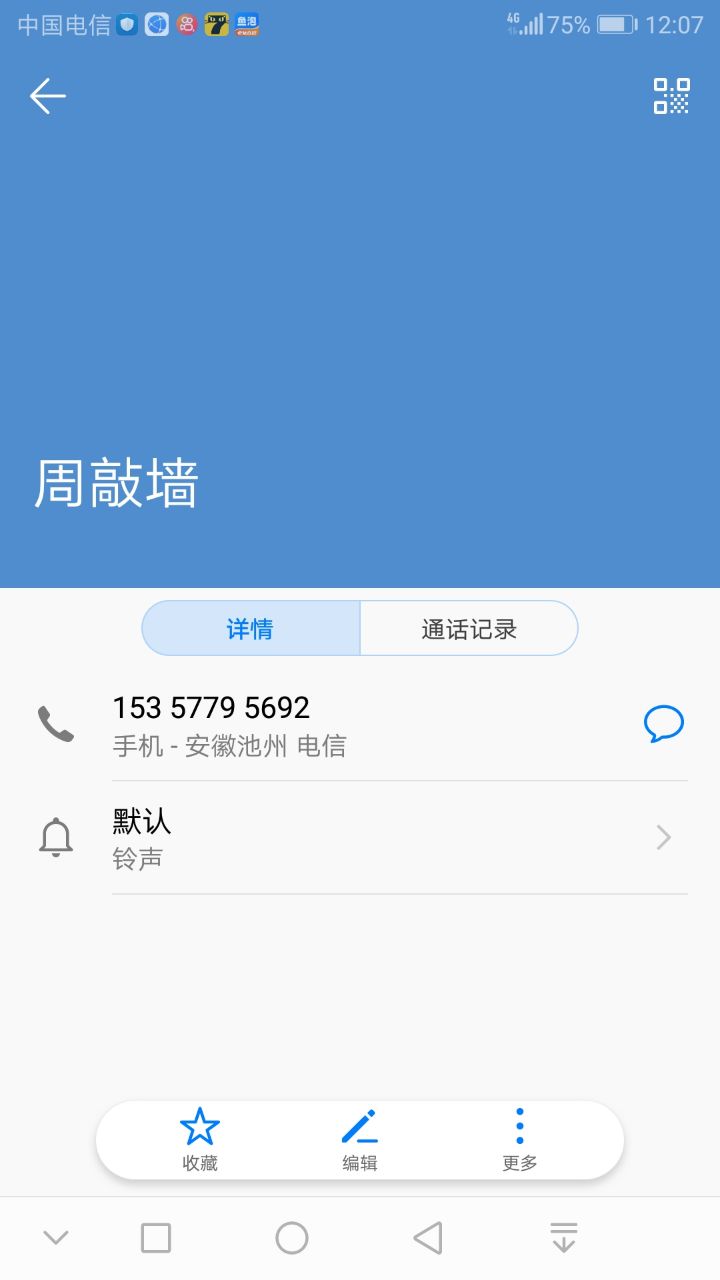
Task: Go back using the top-left arrow
Action: 47,96
